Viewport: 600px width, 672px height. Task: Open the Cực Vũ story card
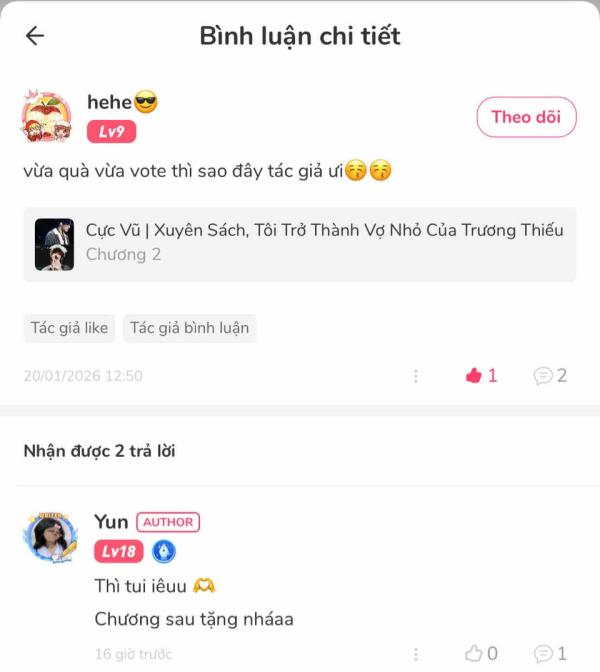(x=300, y=243)
